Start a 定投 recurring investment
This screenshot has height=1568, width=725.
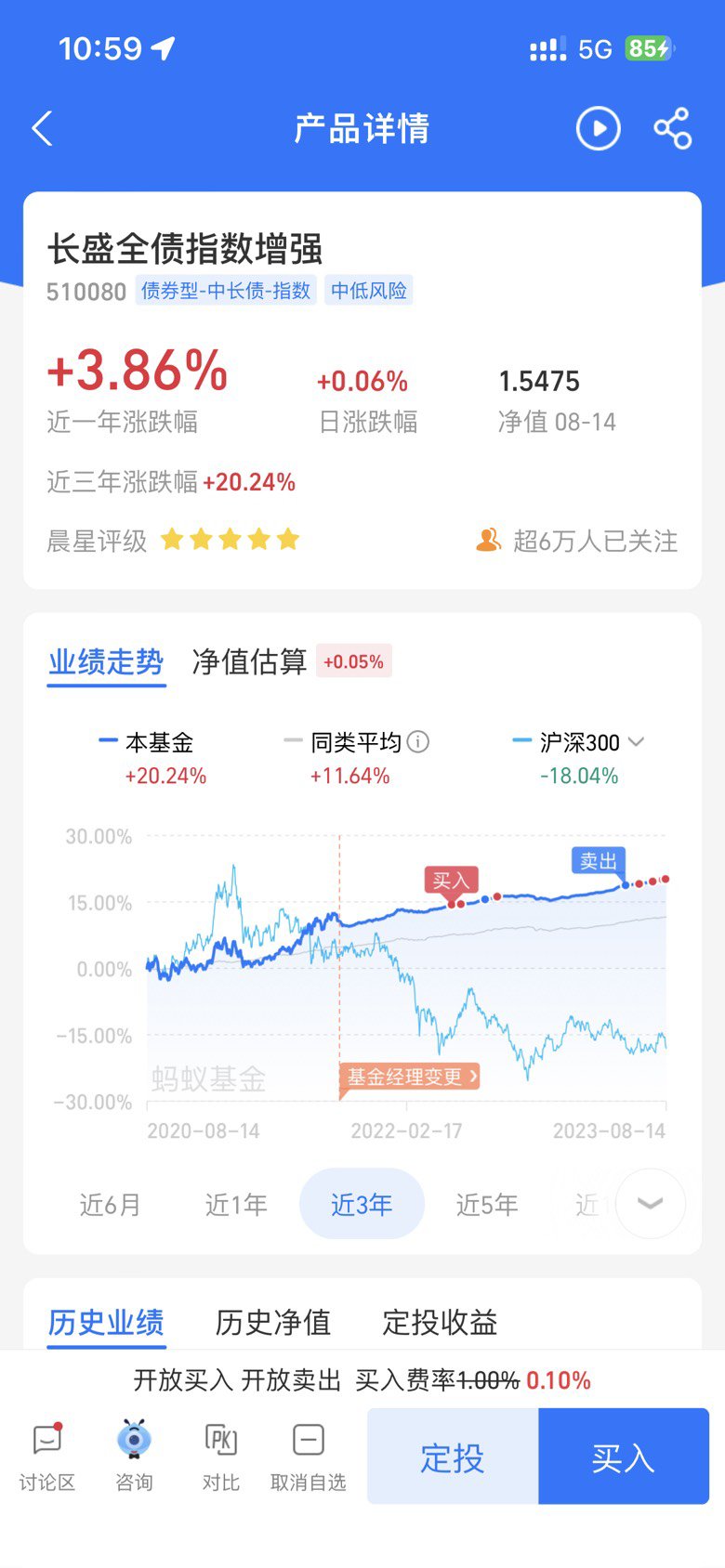[x=453, y=1456]
